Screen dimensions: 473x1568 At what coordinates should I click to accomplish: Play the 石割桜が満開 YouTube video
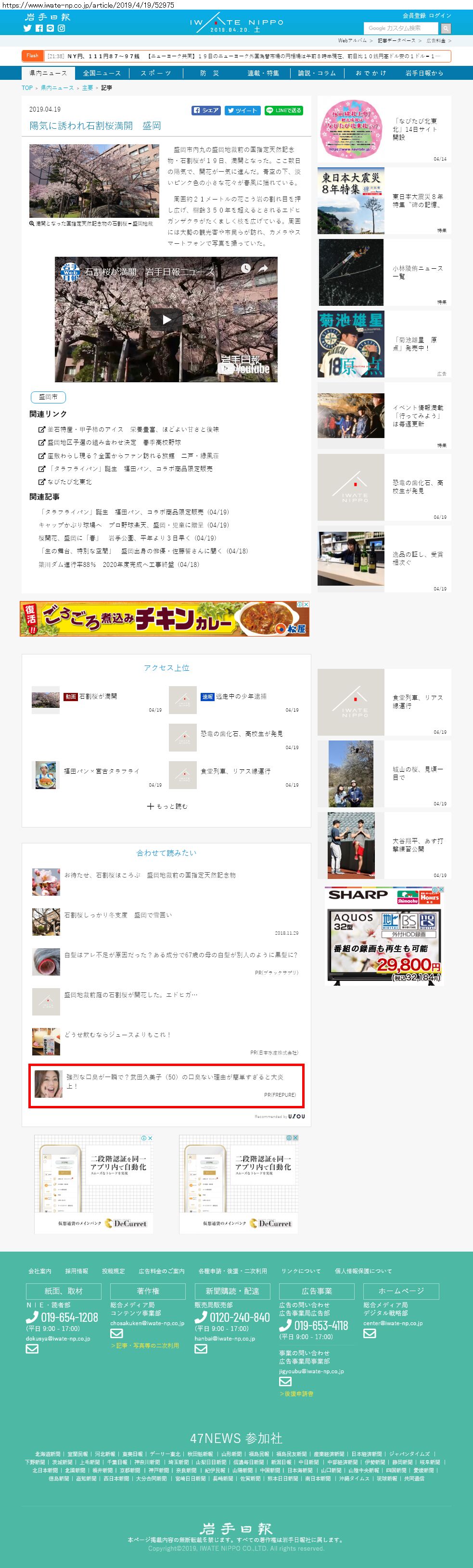coord(166,319)
